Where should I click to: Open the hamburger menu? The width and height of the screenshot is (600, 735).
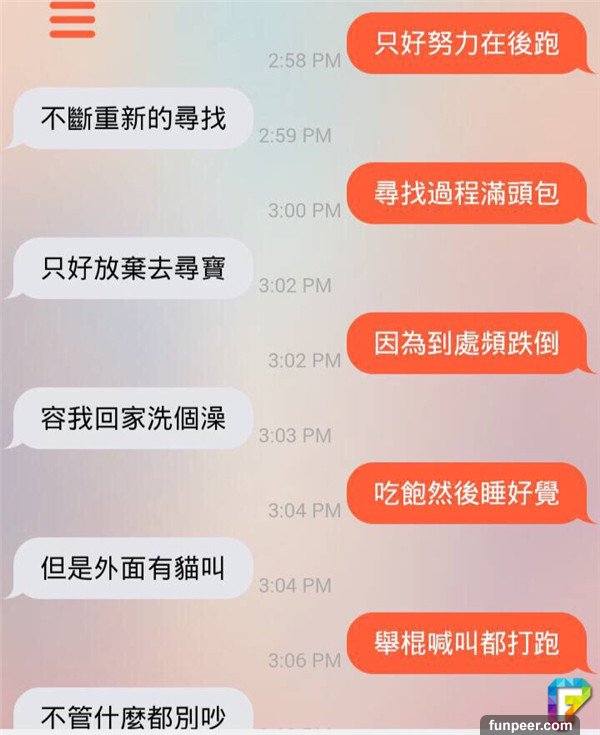tap(72, 18)
